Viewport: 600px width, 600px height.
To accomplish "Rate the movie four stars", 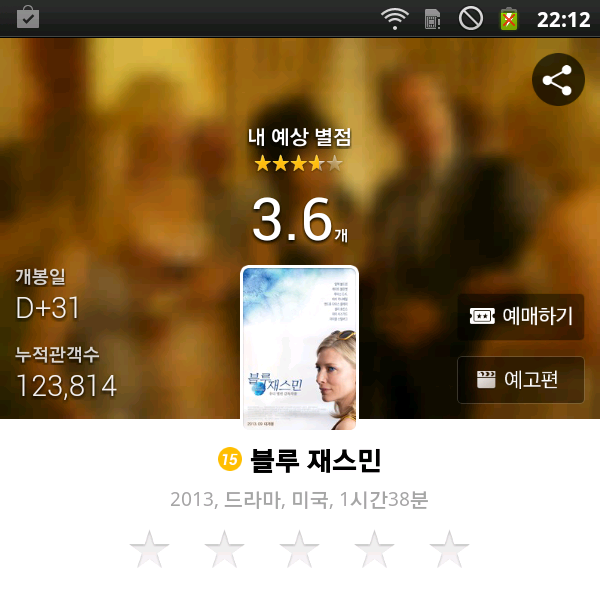I will (x=375, y=550).
